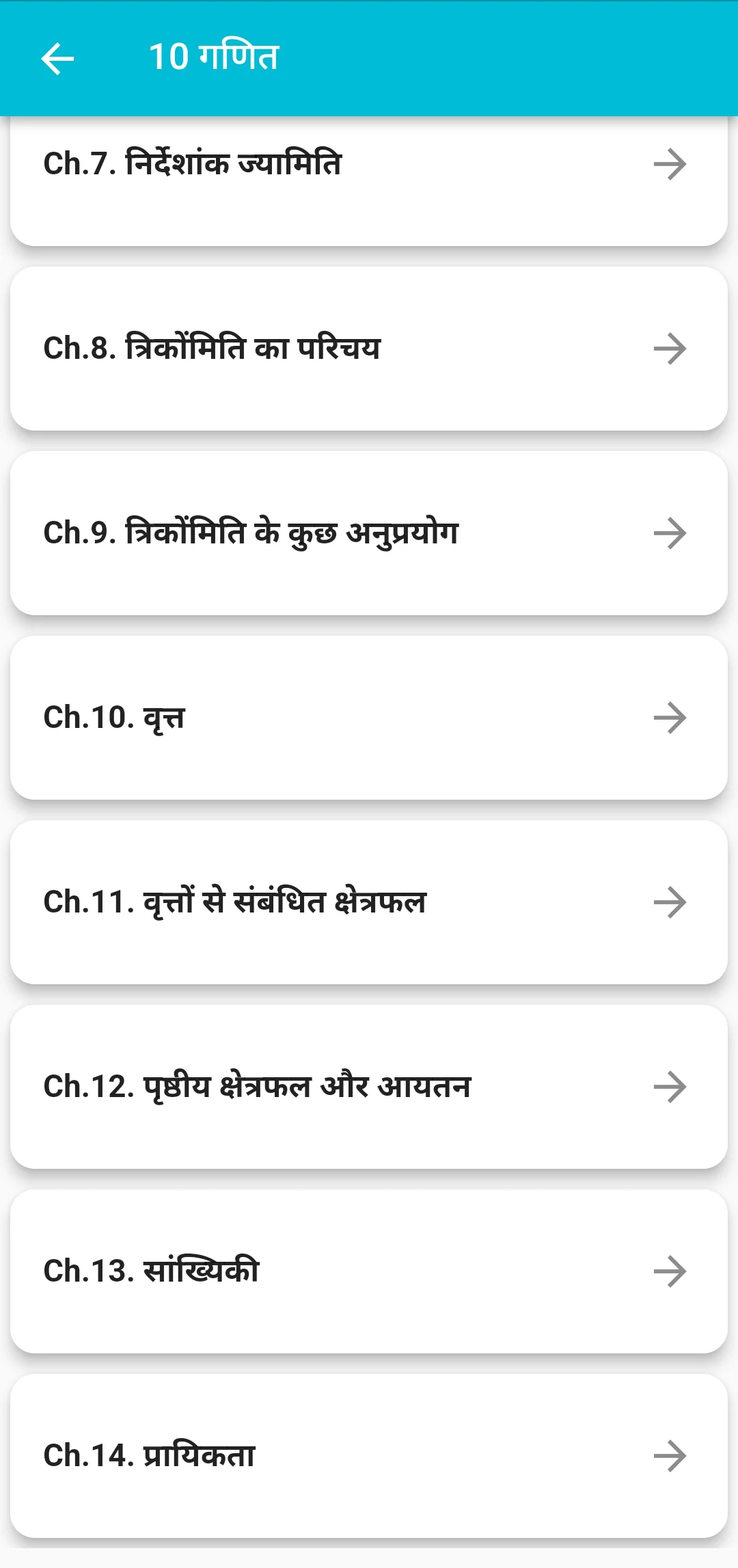Select Ch.9 त्रिकोणमिति के कुछ अनुप्रयोग
738x1568 pixels.
tap(369, 533)
